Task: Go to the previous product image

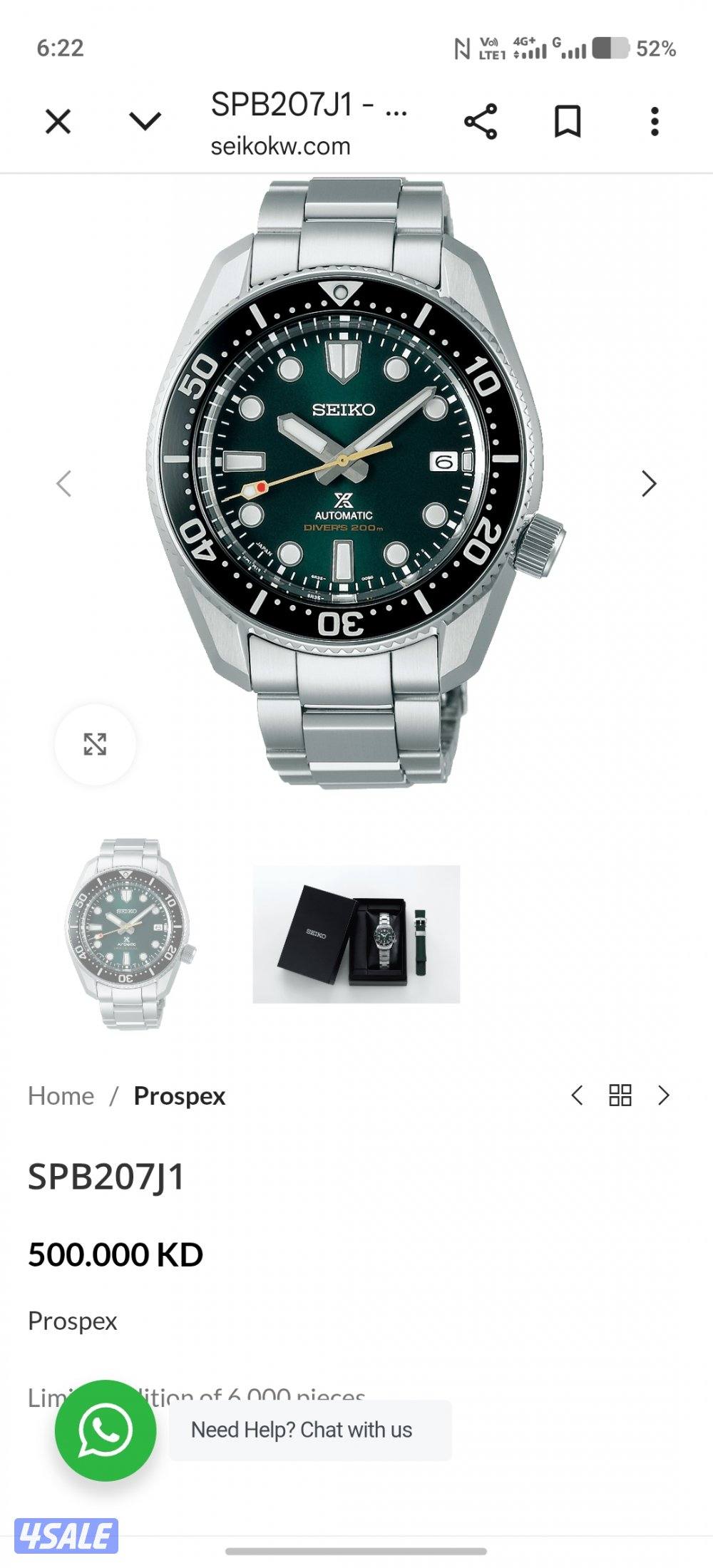Action: pyautogui.click(x=64, y=484)
